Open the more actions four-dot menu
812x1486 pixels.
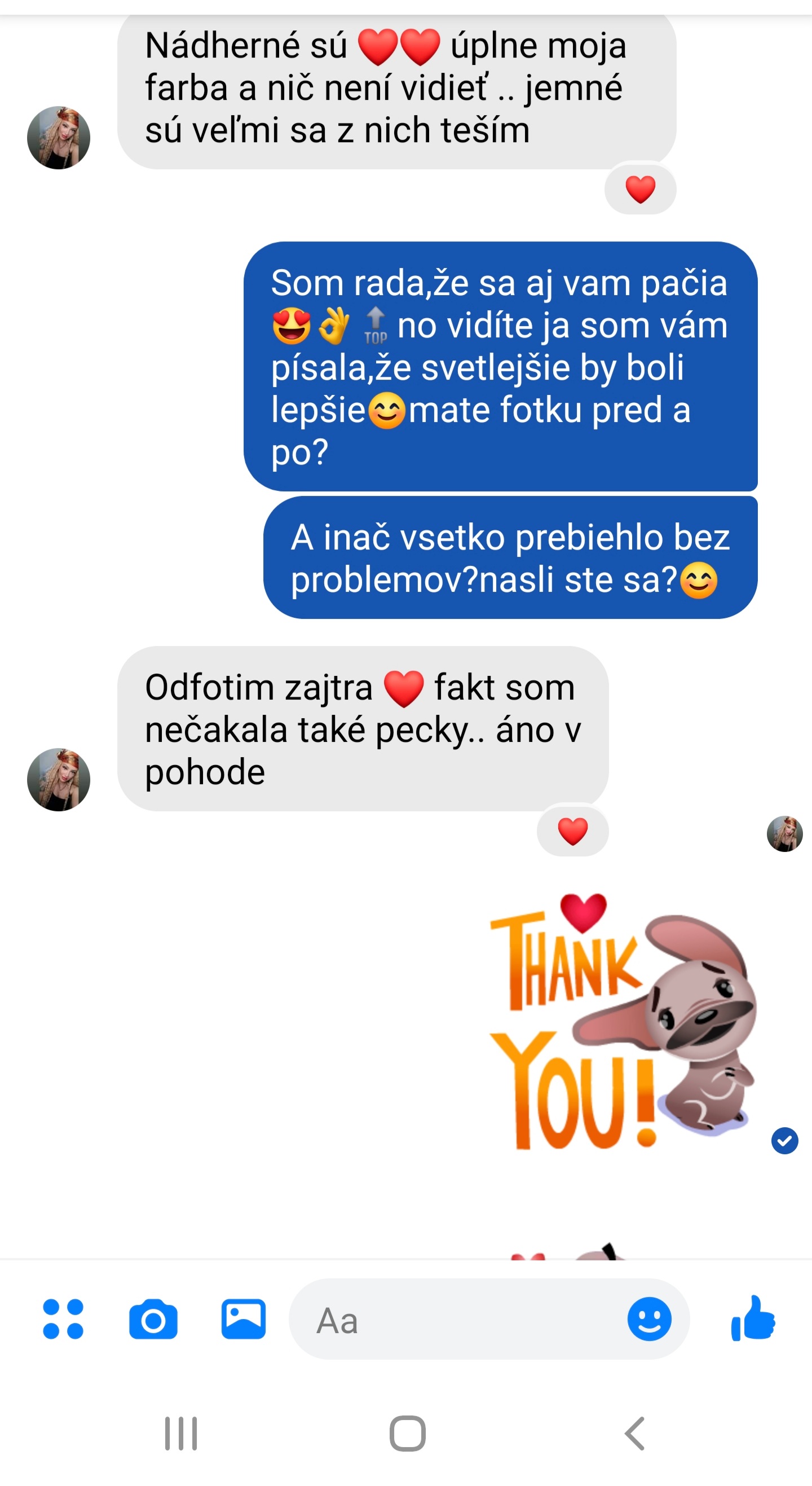point(63,1318)
